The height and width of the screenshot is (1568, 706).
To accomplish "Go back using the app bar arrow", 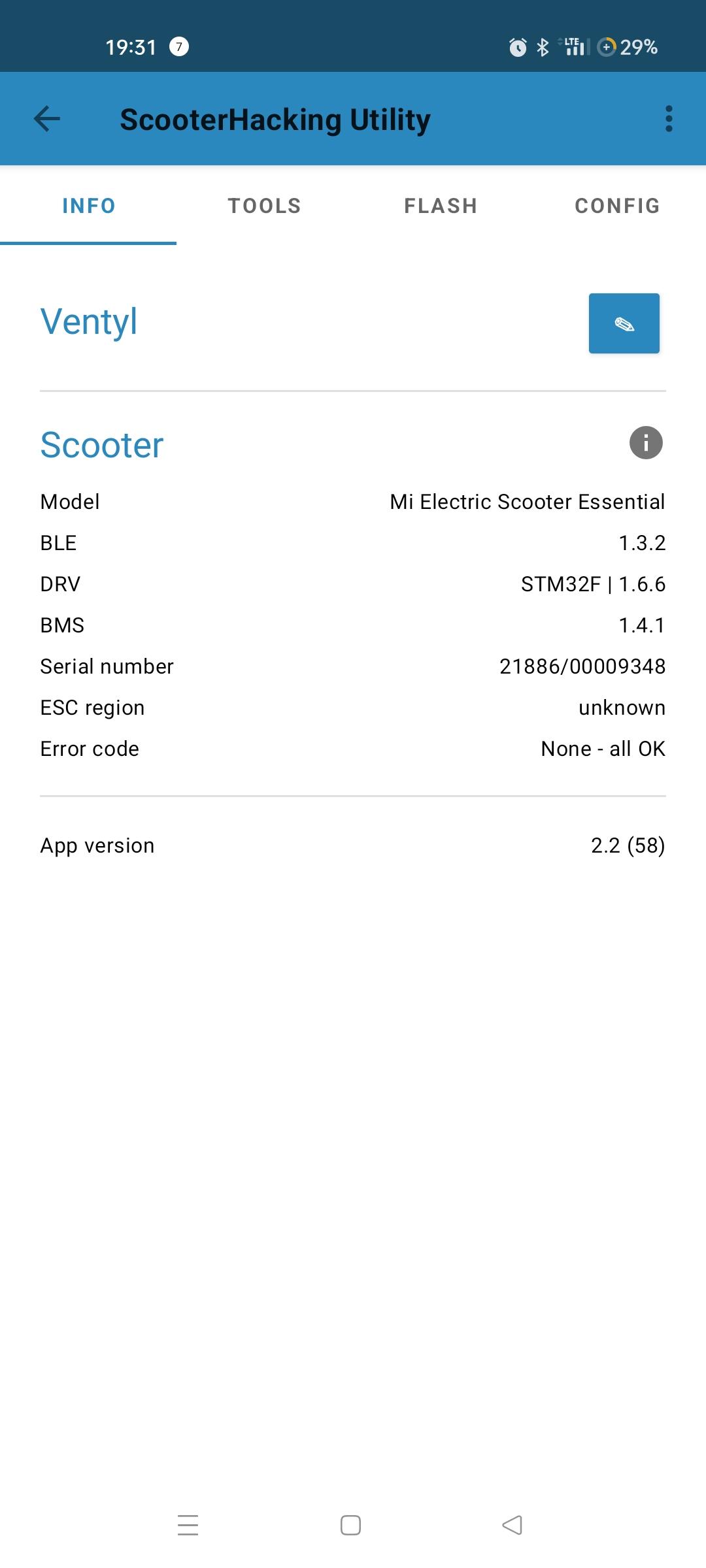I will coord(47,119).
